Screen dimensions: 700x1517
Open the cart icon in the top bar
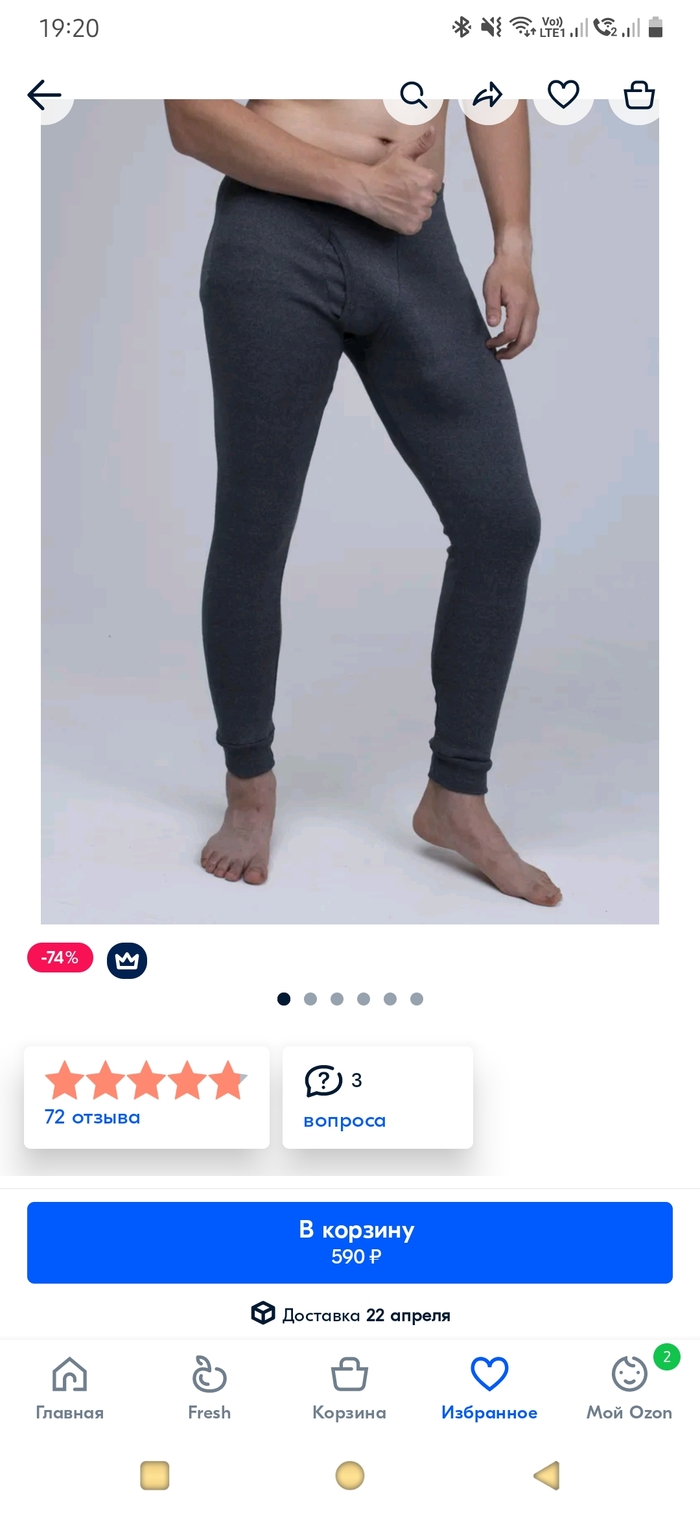tap(638, 95)
